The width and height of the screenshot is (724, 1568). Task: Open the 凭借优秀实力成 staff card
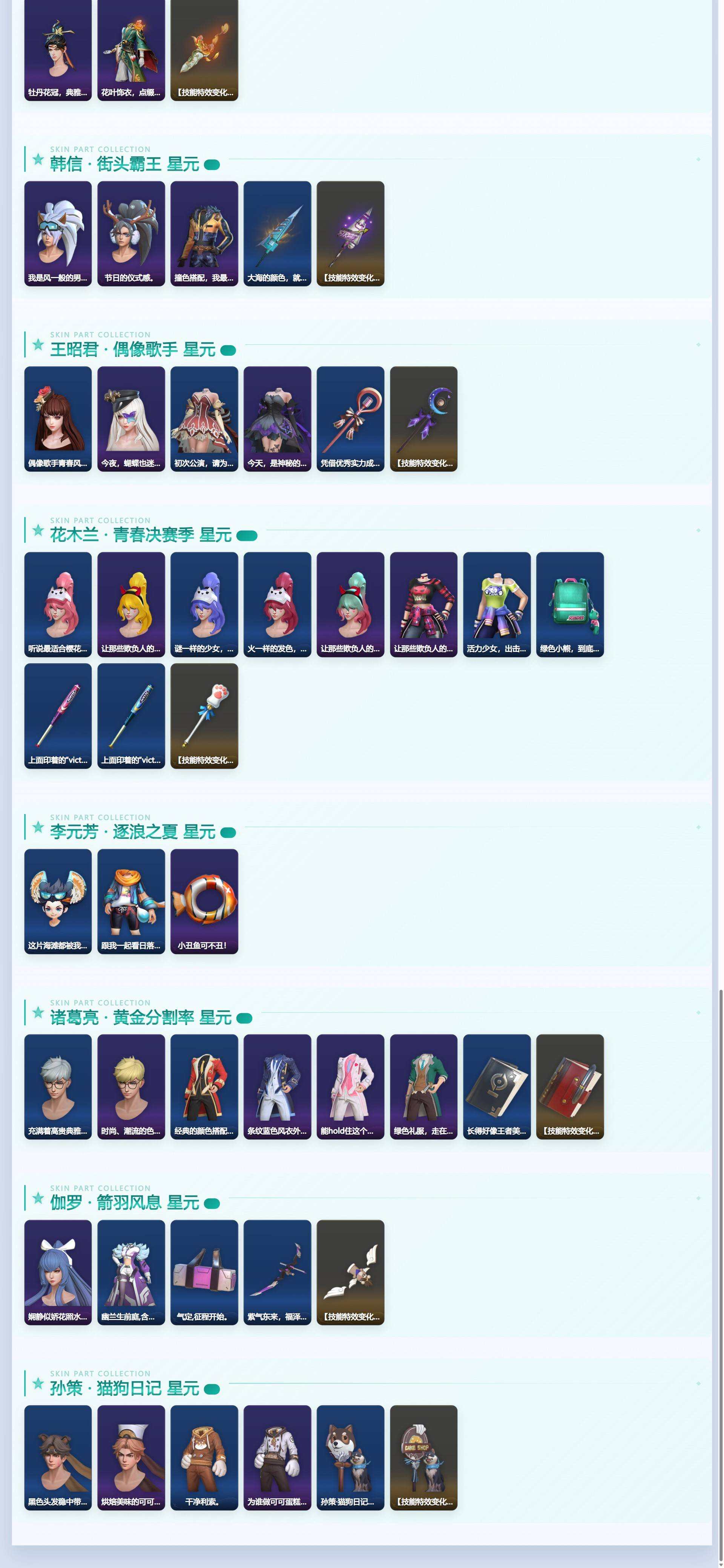[x=350, y=419]
